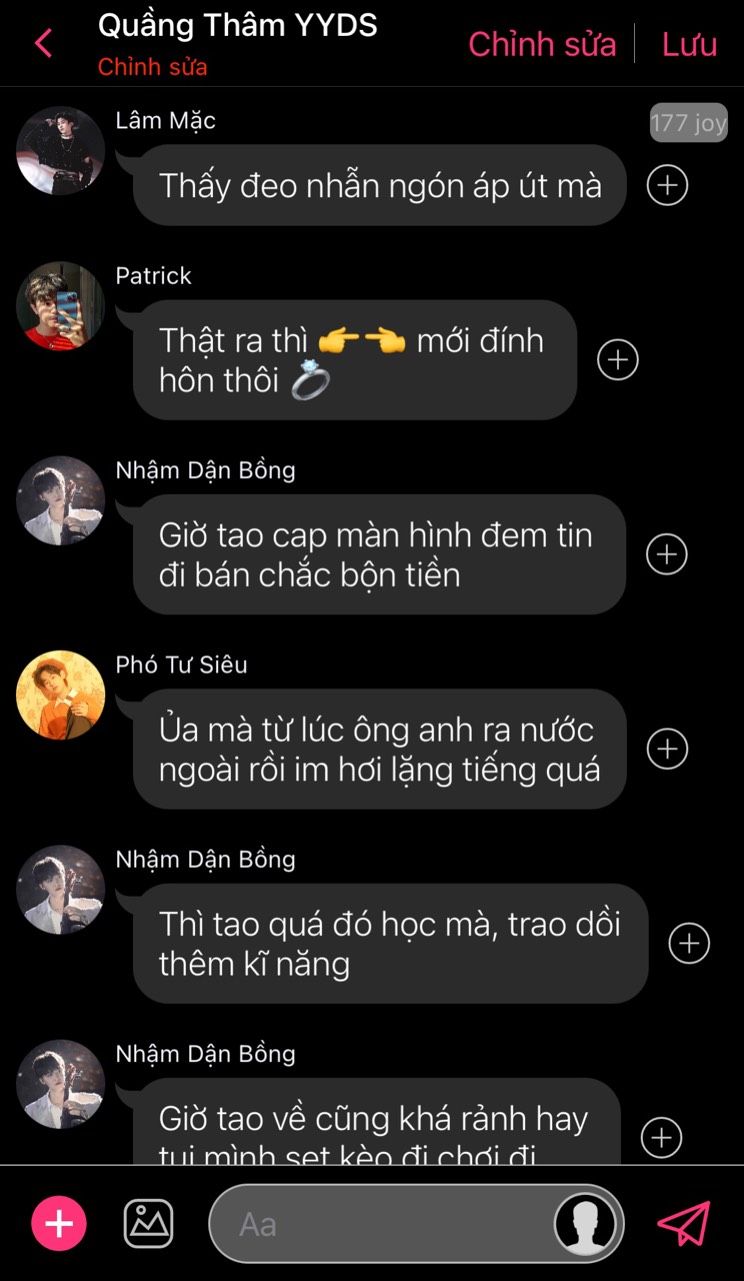Tap the pink add button at bottom
744x1281 pixels.
[59, 1224]
